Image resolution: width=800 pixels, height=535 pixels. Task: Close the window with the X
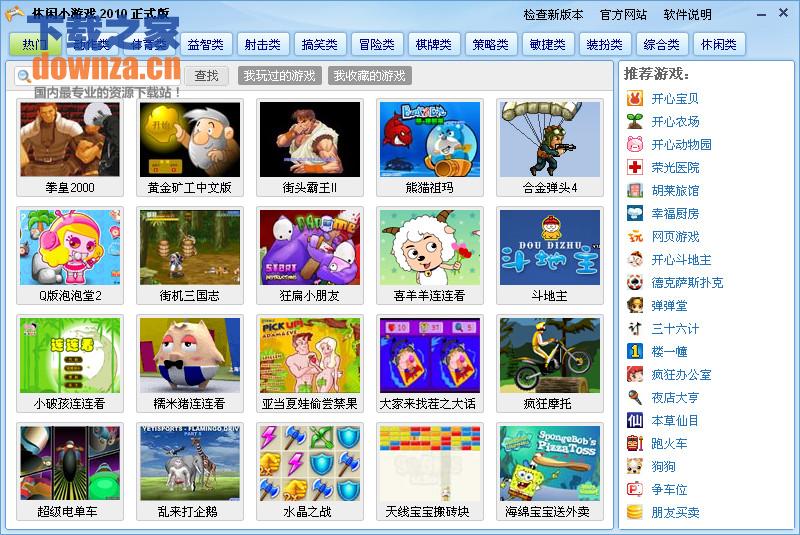coord(784,13)
